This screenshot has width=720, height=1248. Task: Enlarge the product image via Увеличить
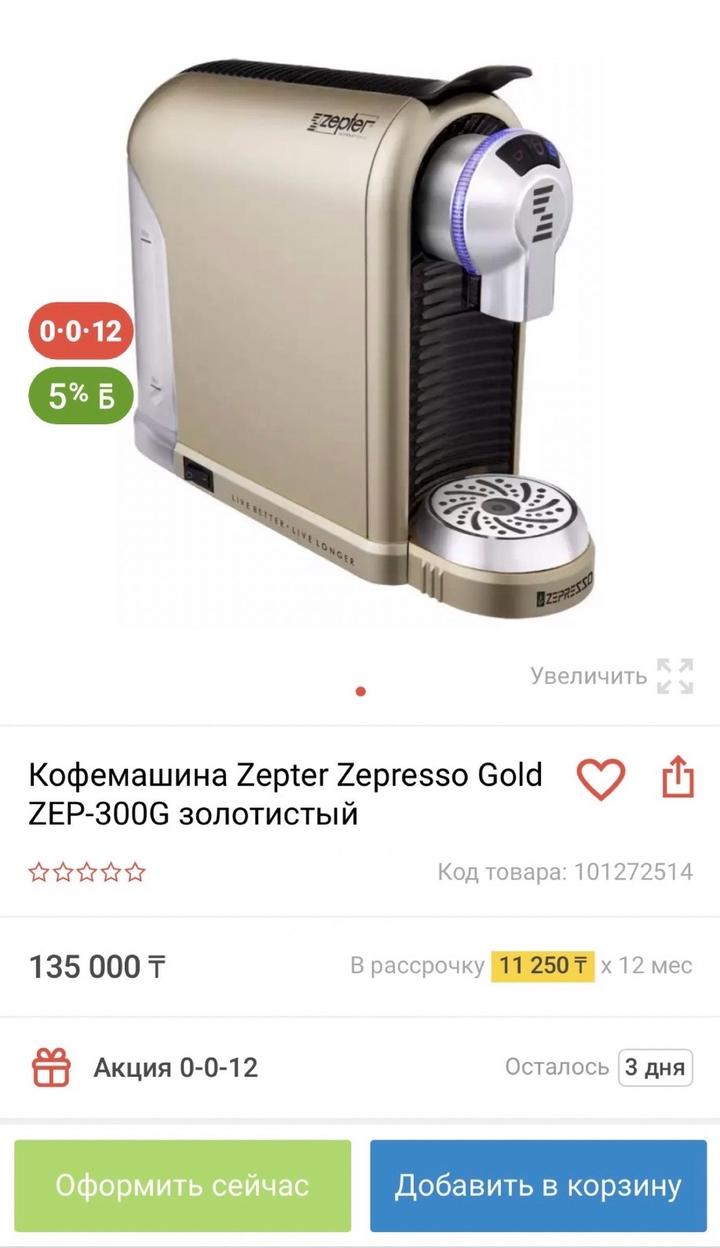[611, 675]
